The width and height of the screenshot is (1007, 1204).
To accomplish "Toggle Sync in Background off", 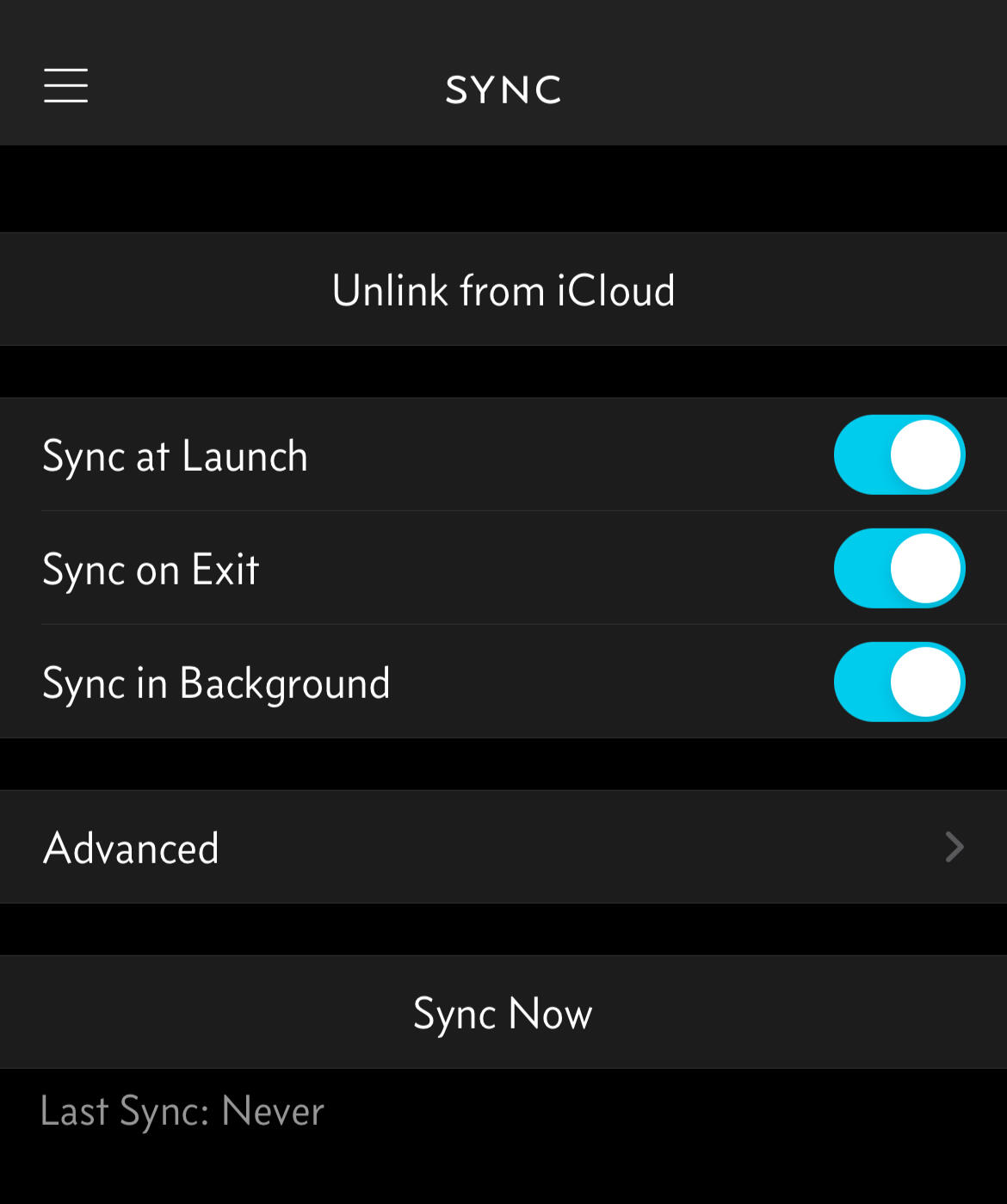I will click(899, 682).
